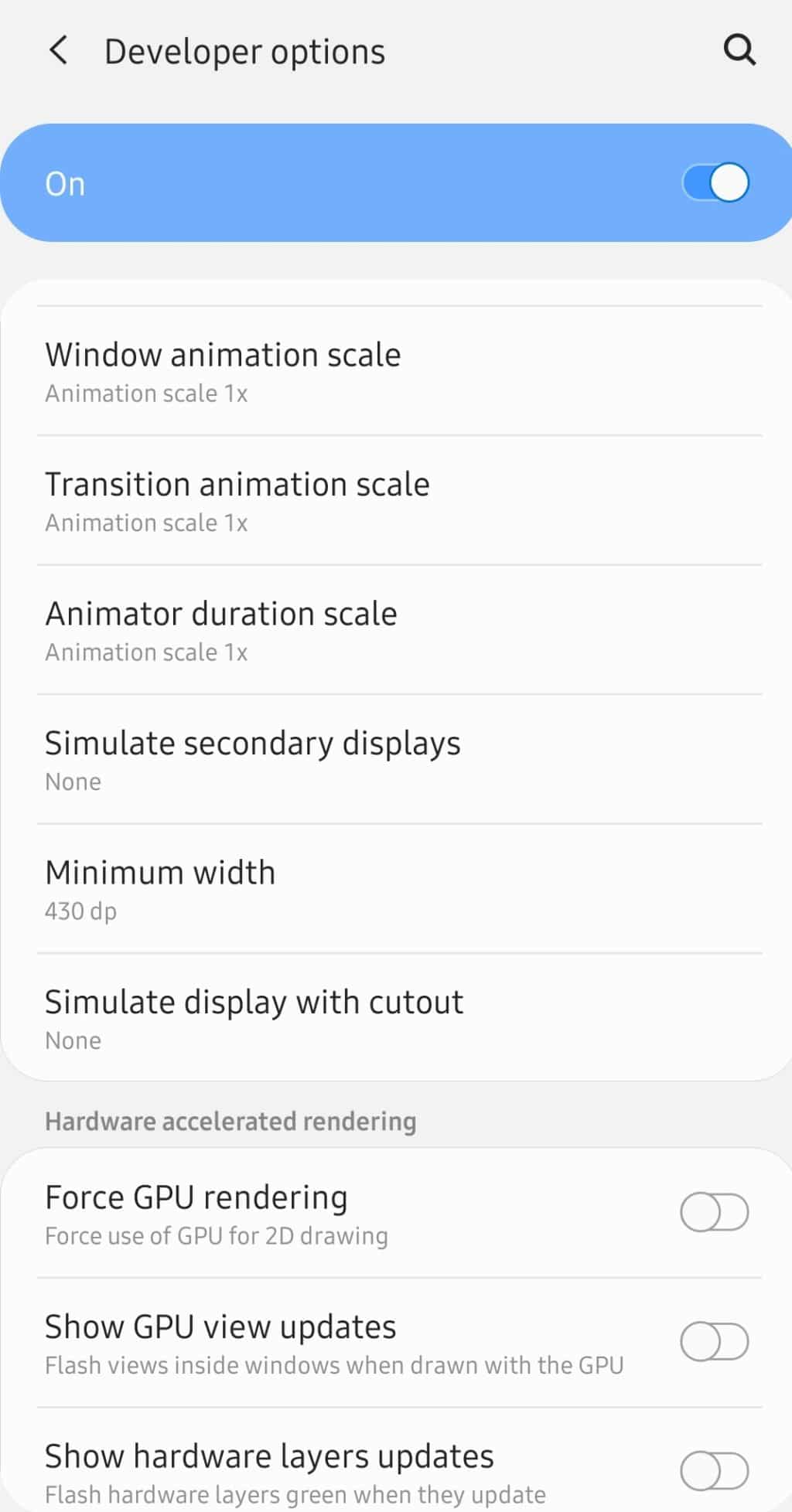The image size is (792, 1512).
Task: Open Transition animation scale options
Action: pos(237,485)
